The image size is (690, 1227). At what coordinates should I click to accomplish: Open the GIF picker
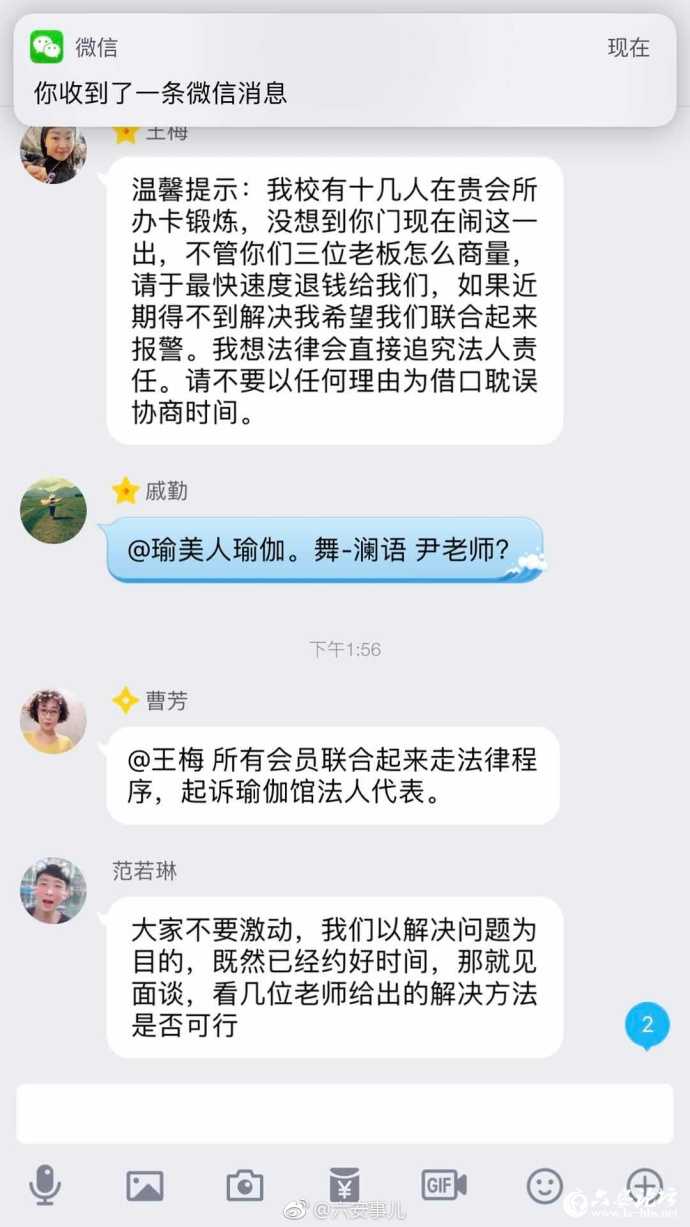[x=444, y=1185]
